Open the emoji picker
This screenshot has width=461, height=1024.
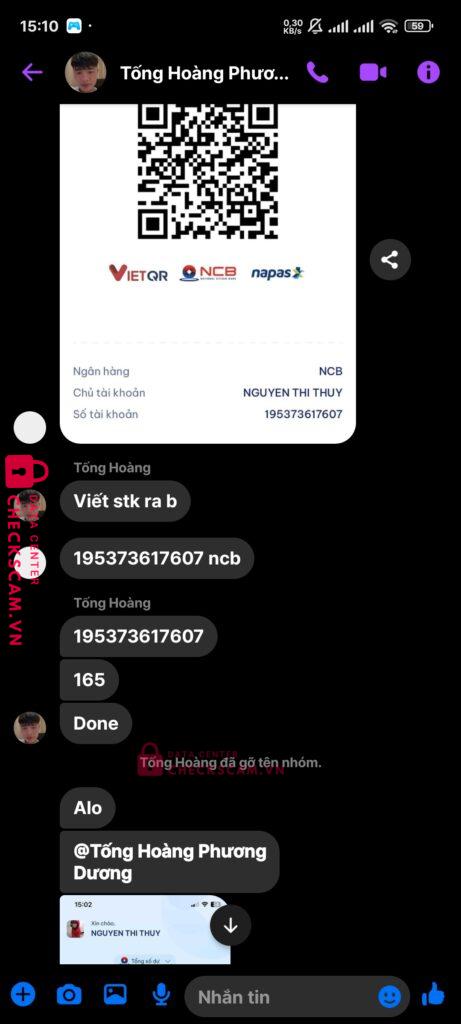(x=390, y=997)
